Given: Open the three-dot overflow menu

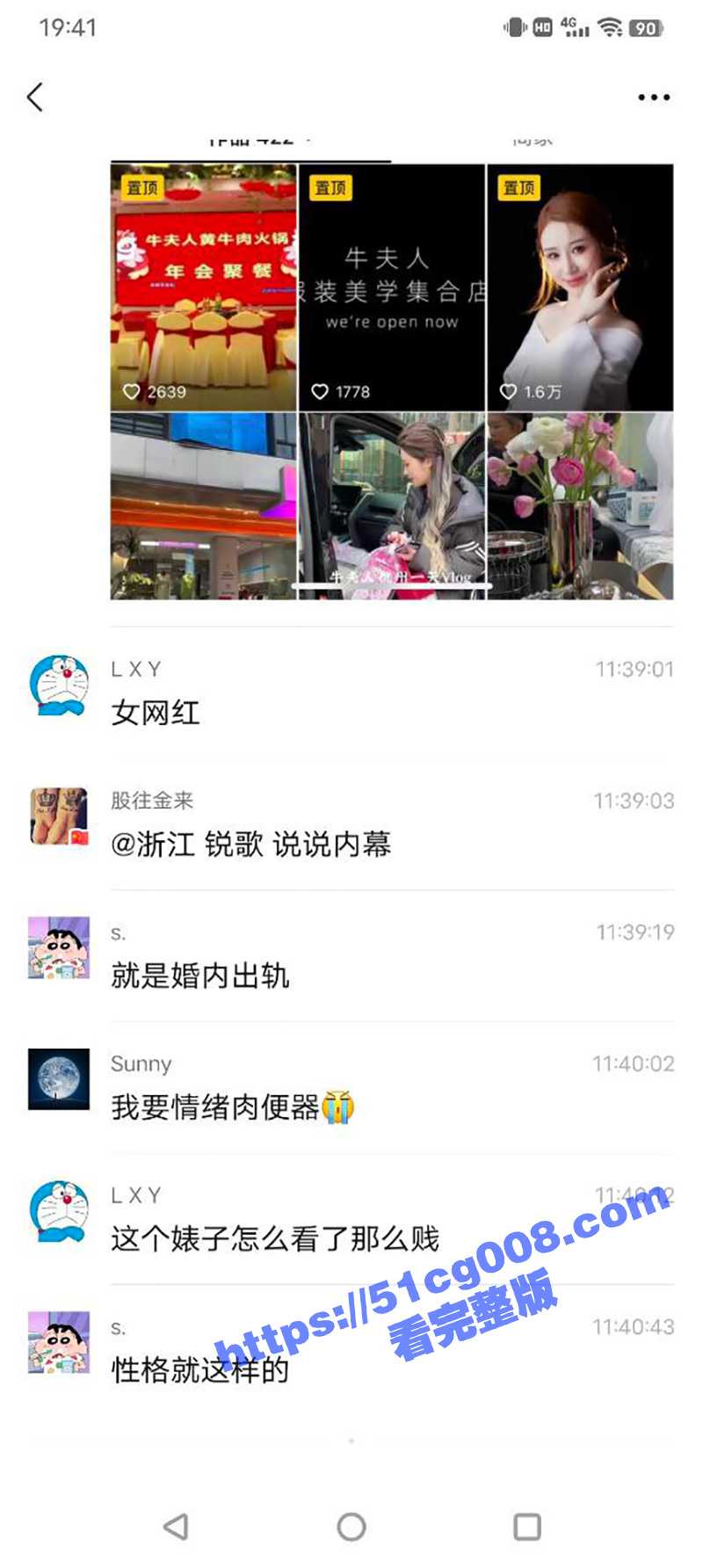Looking at the screenshot, I should tap(654, 98).
